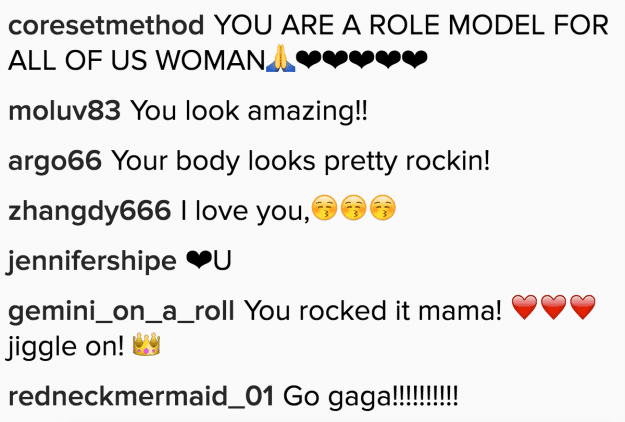Visit jennifershipe's profile
This screenshot has width=625, height=422.
pos(92,262)
